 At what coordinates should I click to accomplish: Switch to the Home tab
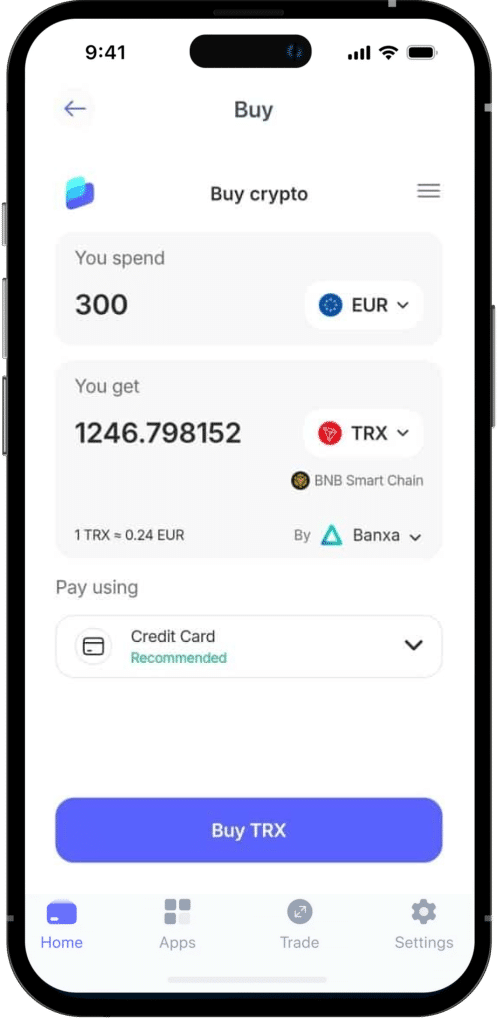[x=61, y=923]
